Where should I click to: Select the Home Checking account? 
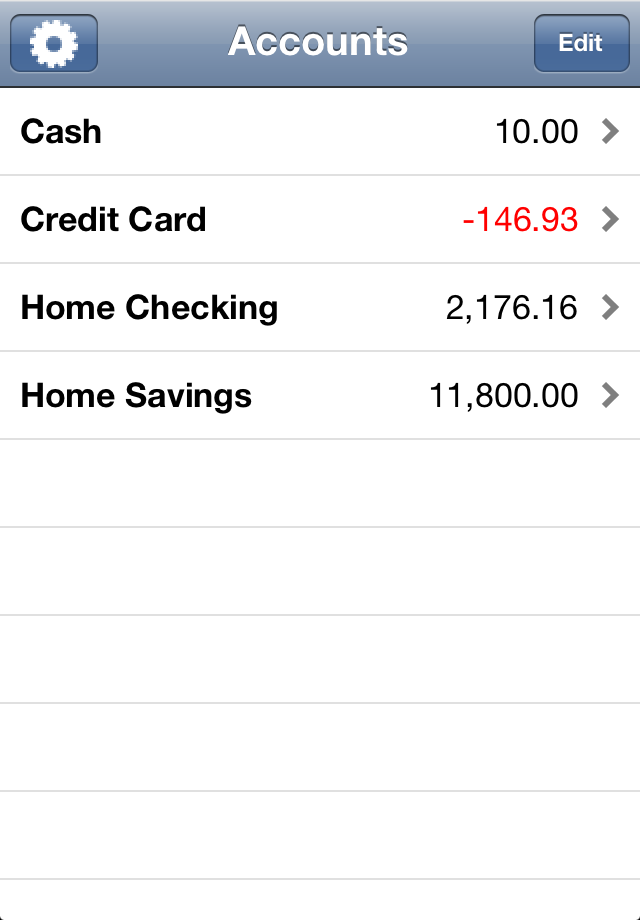coord(320,308)
